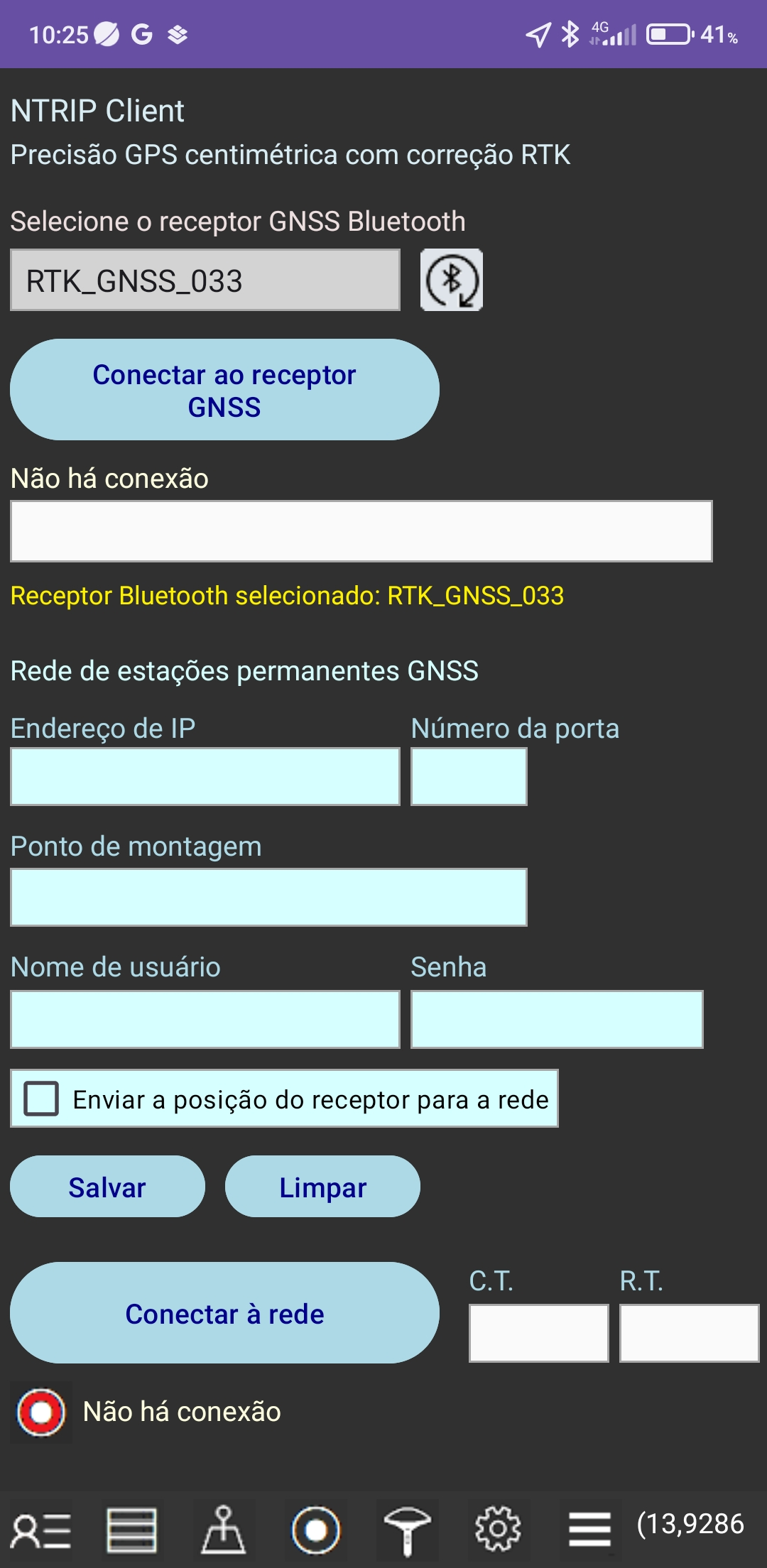Focus the Endereço de IP field
This screenshot has height=1568, width=767.
click(205, 777)
